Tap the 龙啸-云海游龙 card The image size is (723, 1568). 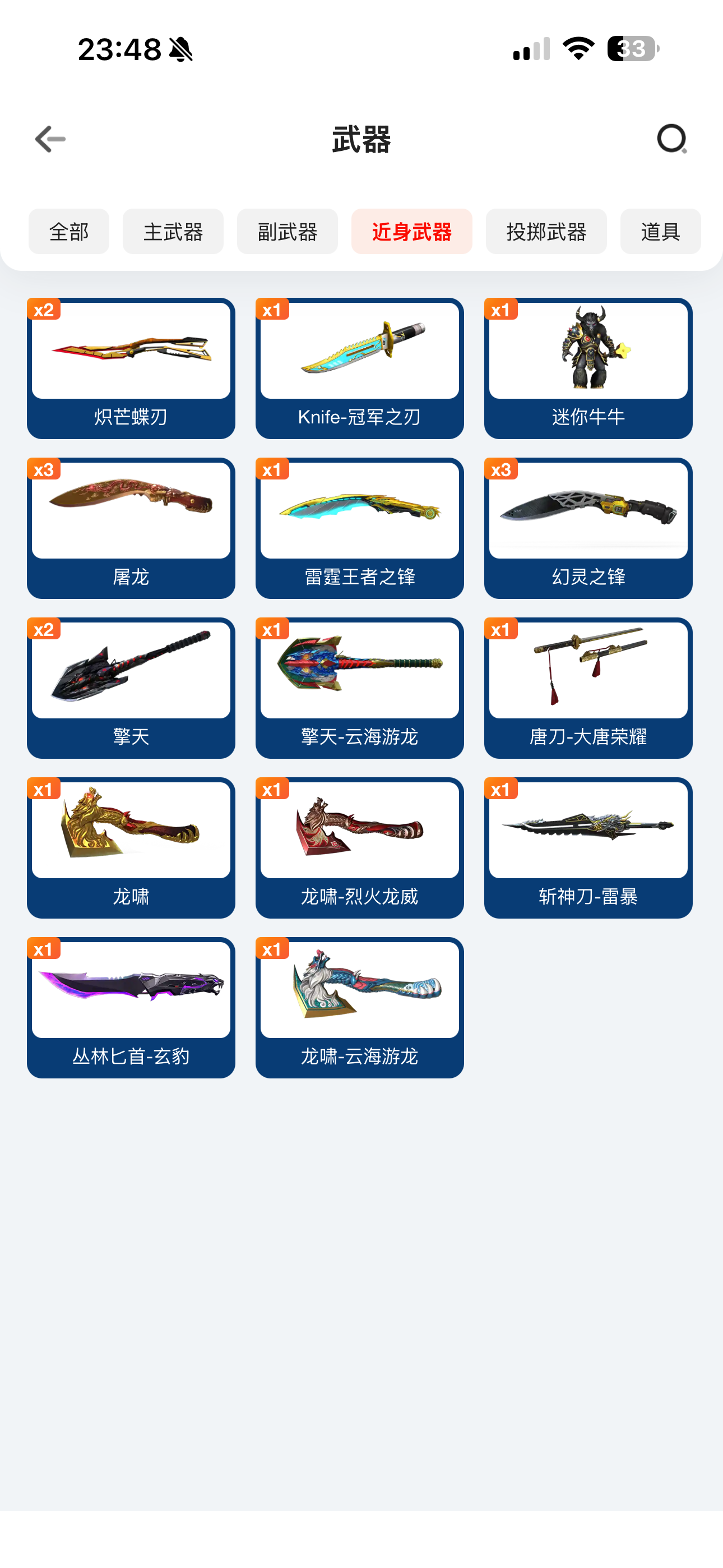coord(360,1007)
